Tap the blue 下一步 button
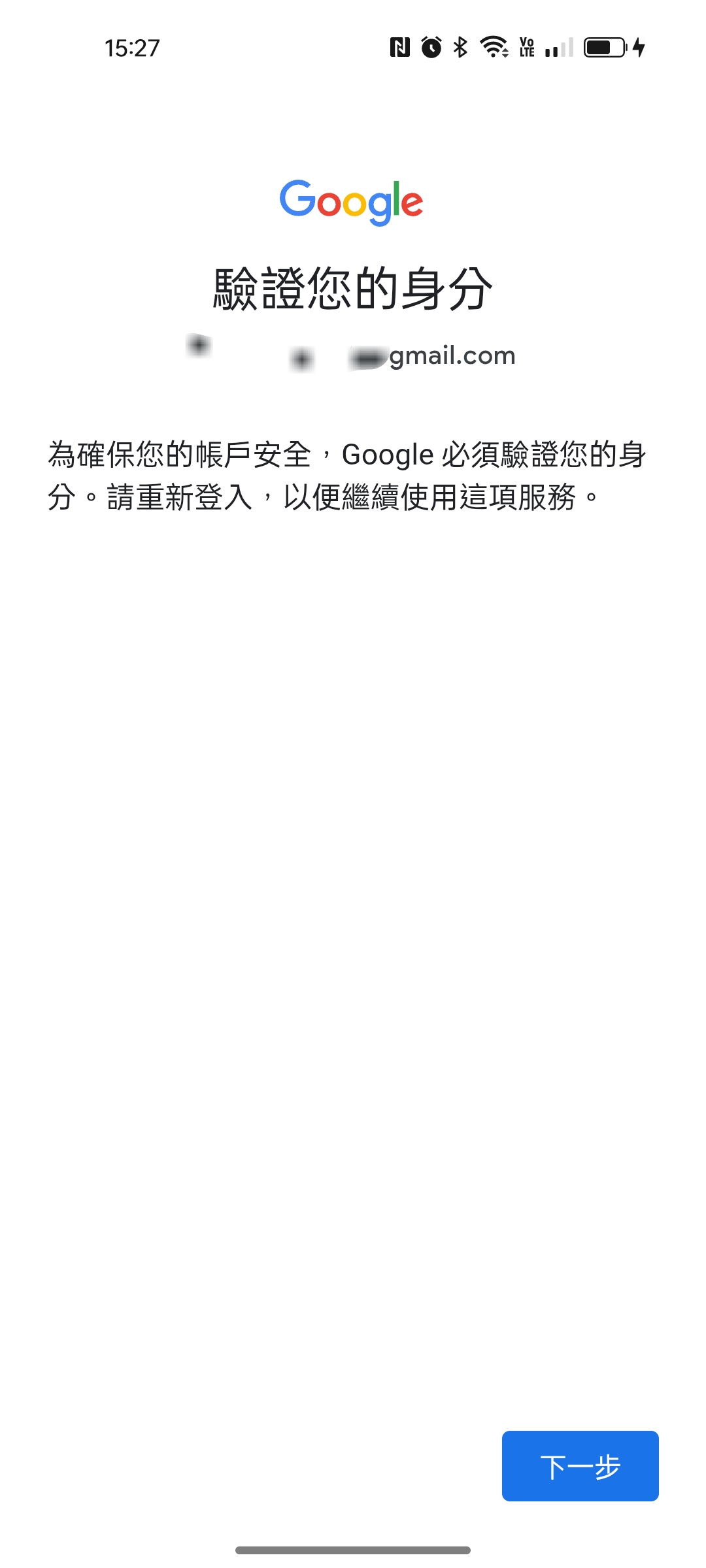Screen dimensions: 706x1568 tap(580, 1465)
